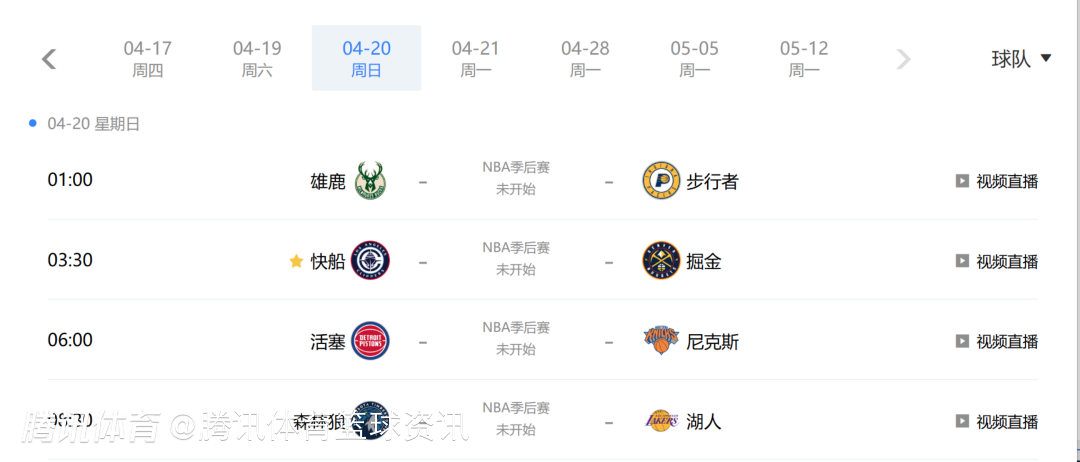Open 视频直播 for 雄鹿 vs 步行者
Screen dimensions: 1080x462
click(997, 181)
